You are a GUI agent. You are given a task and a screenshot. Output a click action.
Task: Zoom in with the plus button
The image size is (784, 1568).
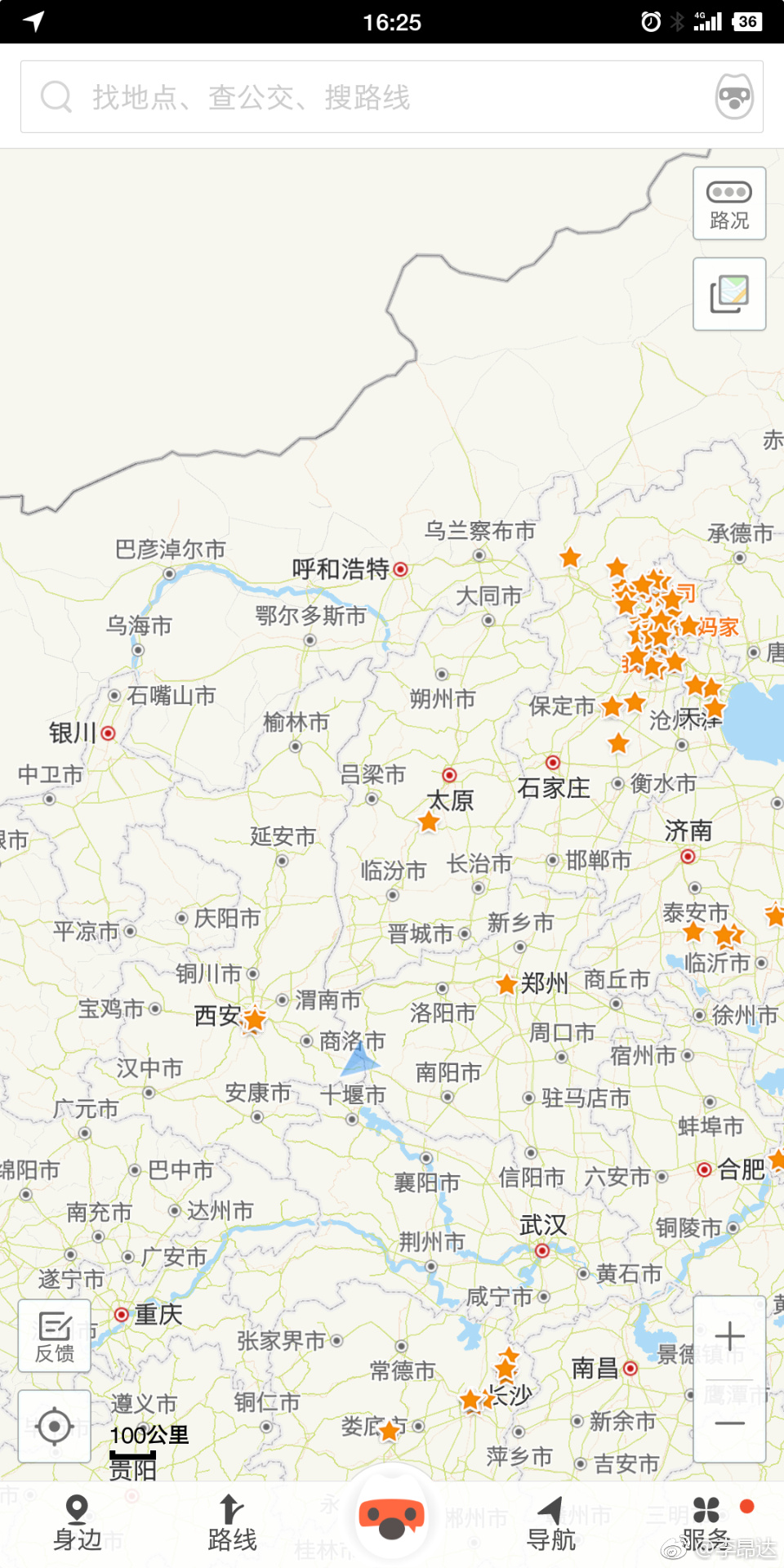point(728,1337)
